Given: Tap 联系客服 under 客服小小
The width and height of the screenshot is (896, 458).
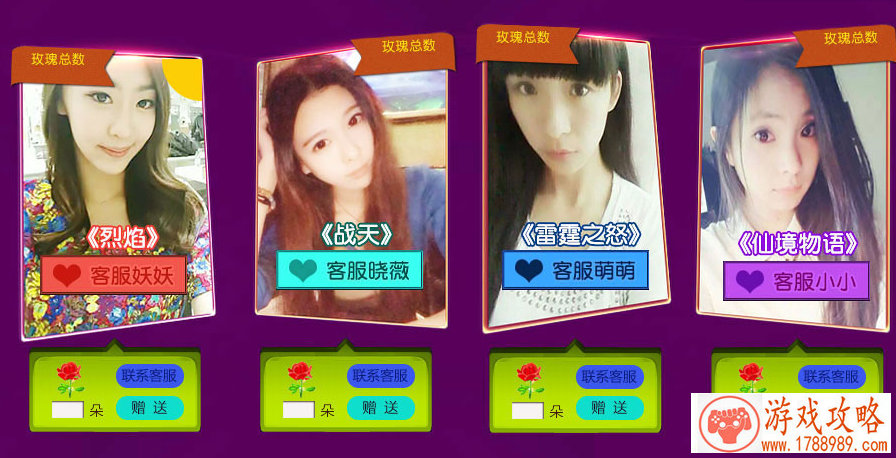Looking at the screenshot, I should point(832,377).
